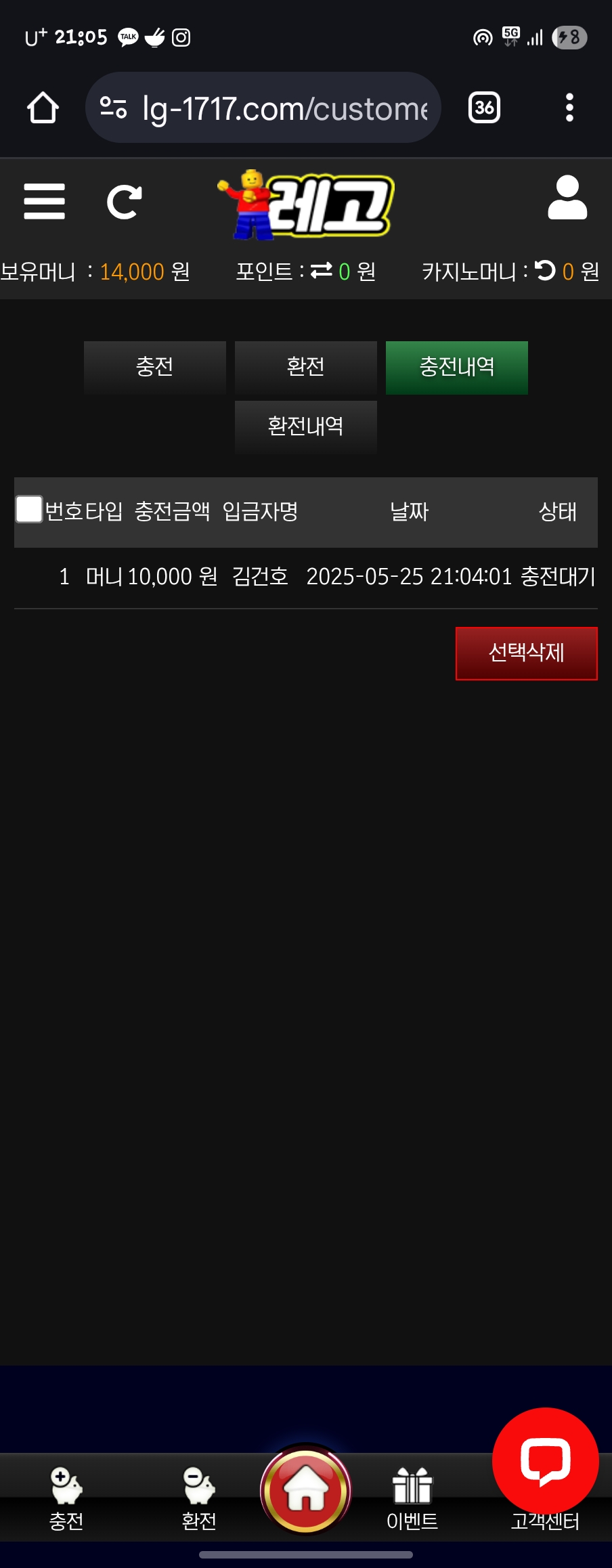Tap the 선택삭제 button

[x=526, y=653]
